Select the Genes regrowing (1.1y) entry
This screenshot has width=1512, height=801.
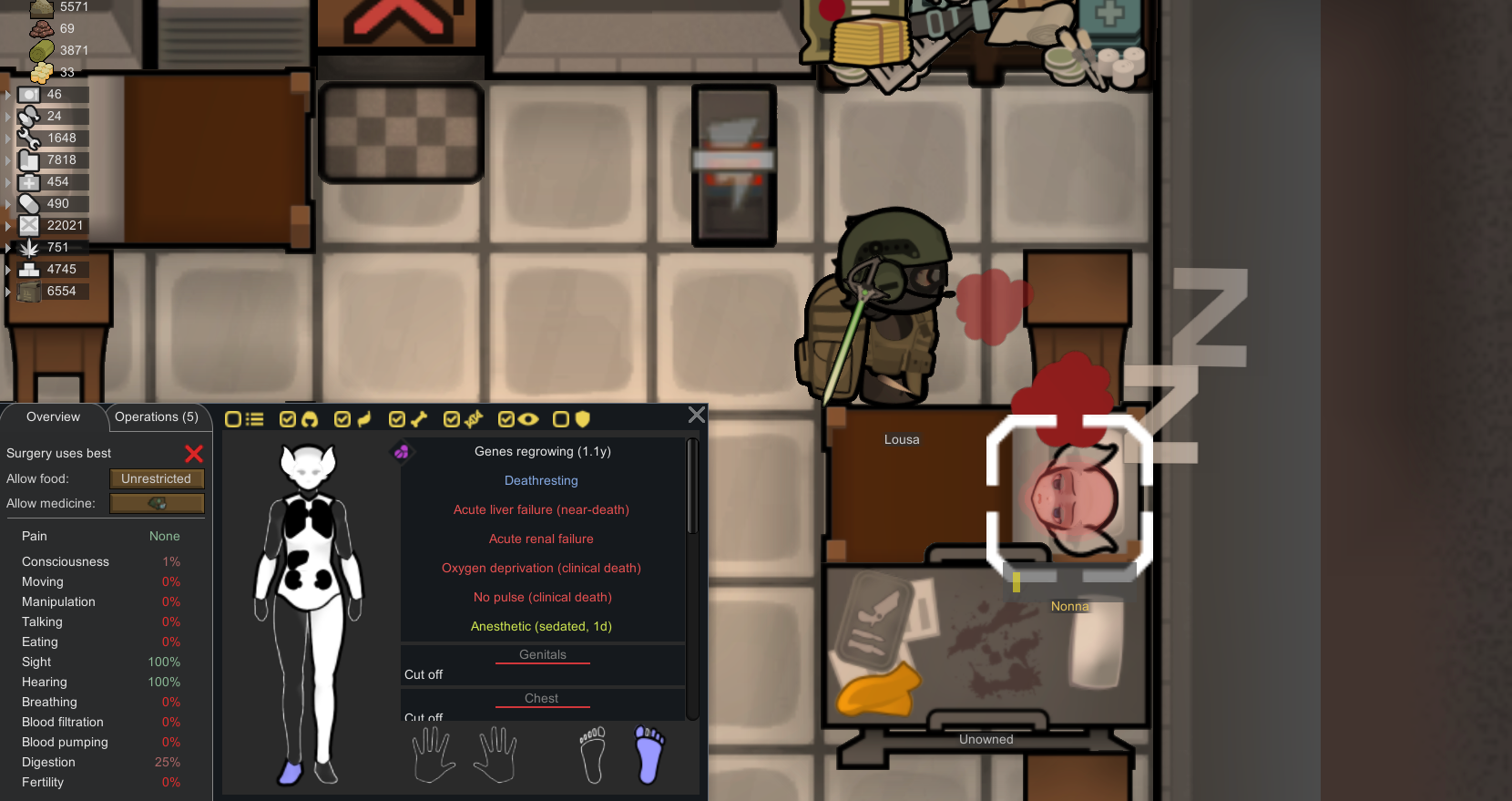point(542,452)
